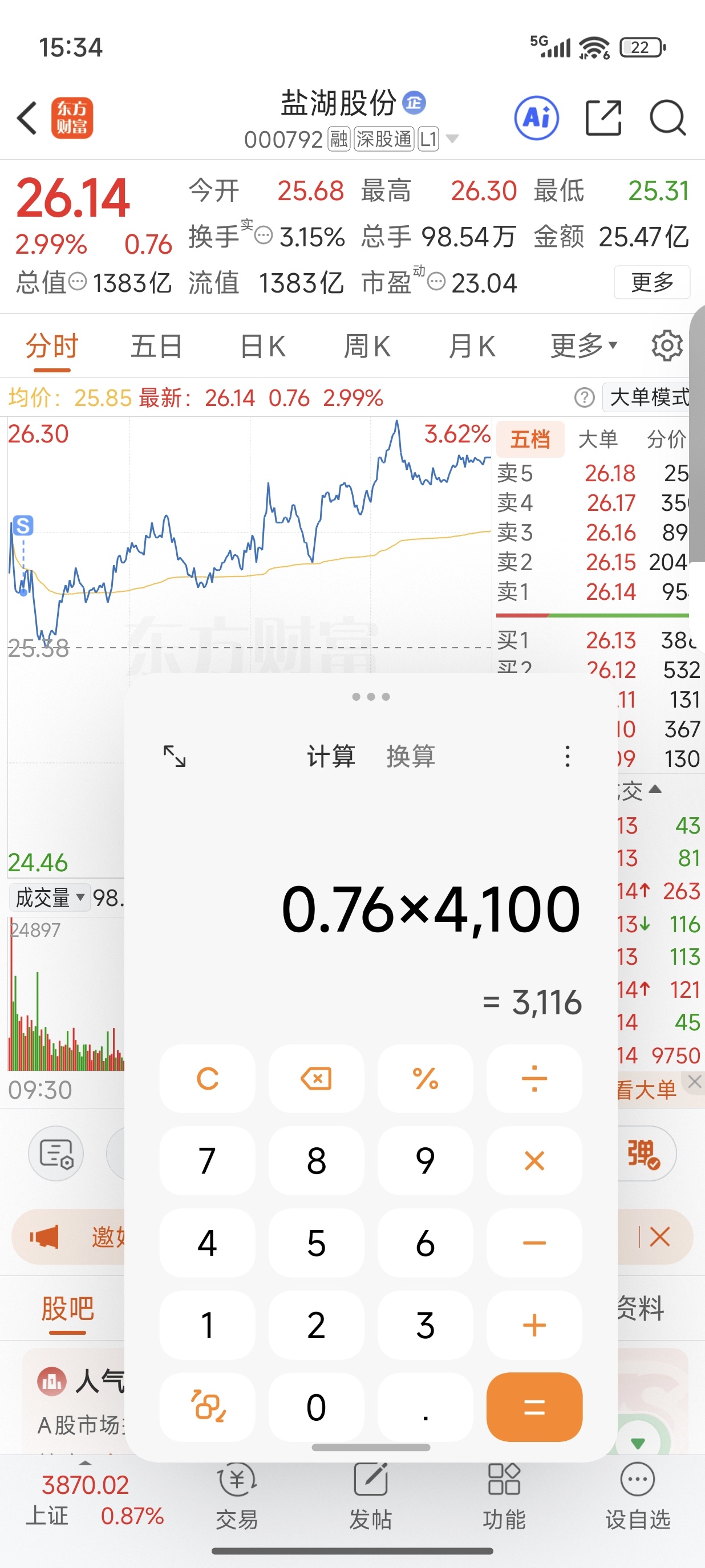Open chart settings gear
This screenshot has height=1568, width=705.
pos(667,346)
